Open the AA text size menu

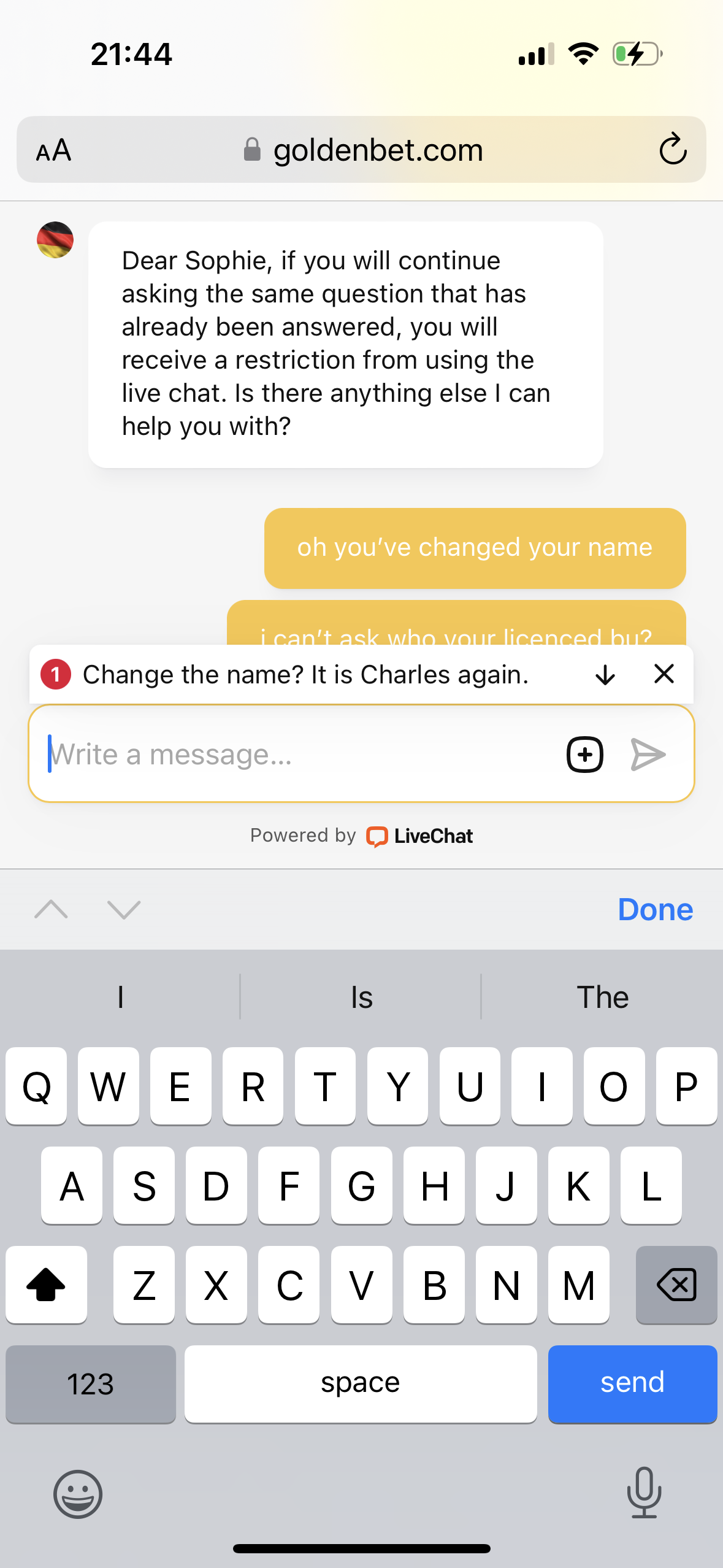[54, 150]
